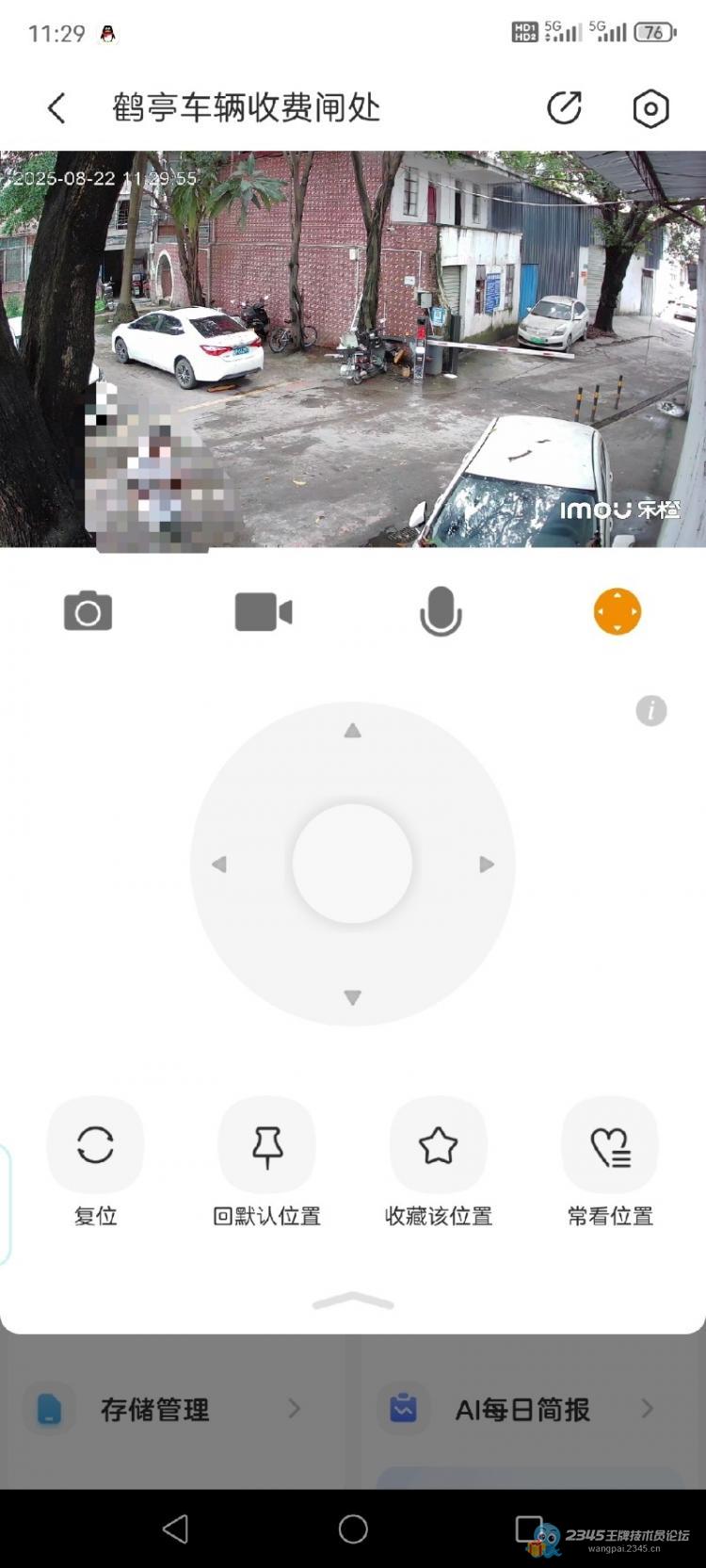Return to default position 回默认位置
Screen dimensions: 706x1568
[266, 1146]
